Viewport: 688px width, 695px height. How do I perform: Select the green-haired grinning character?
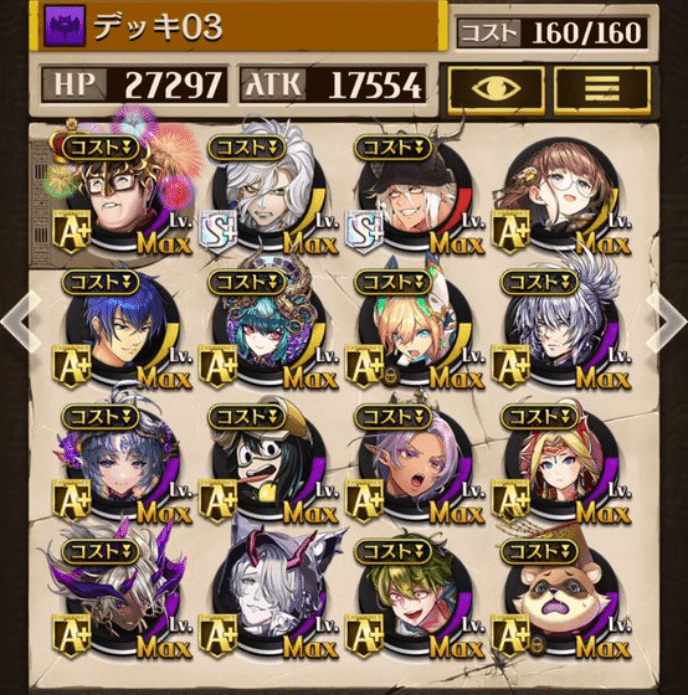[x=408, y=600]
